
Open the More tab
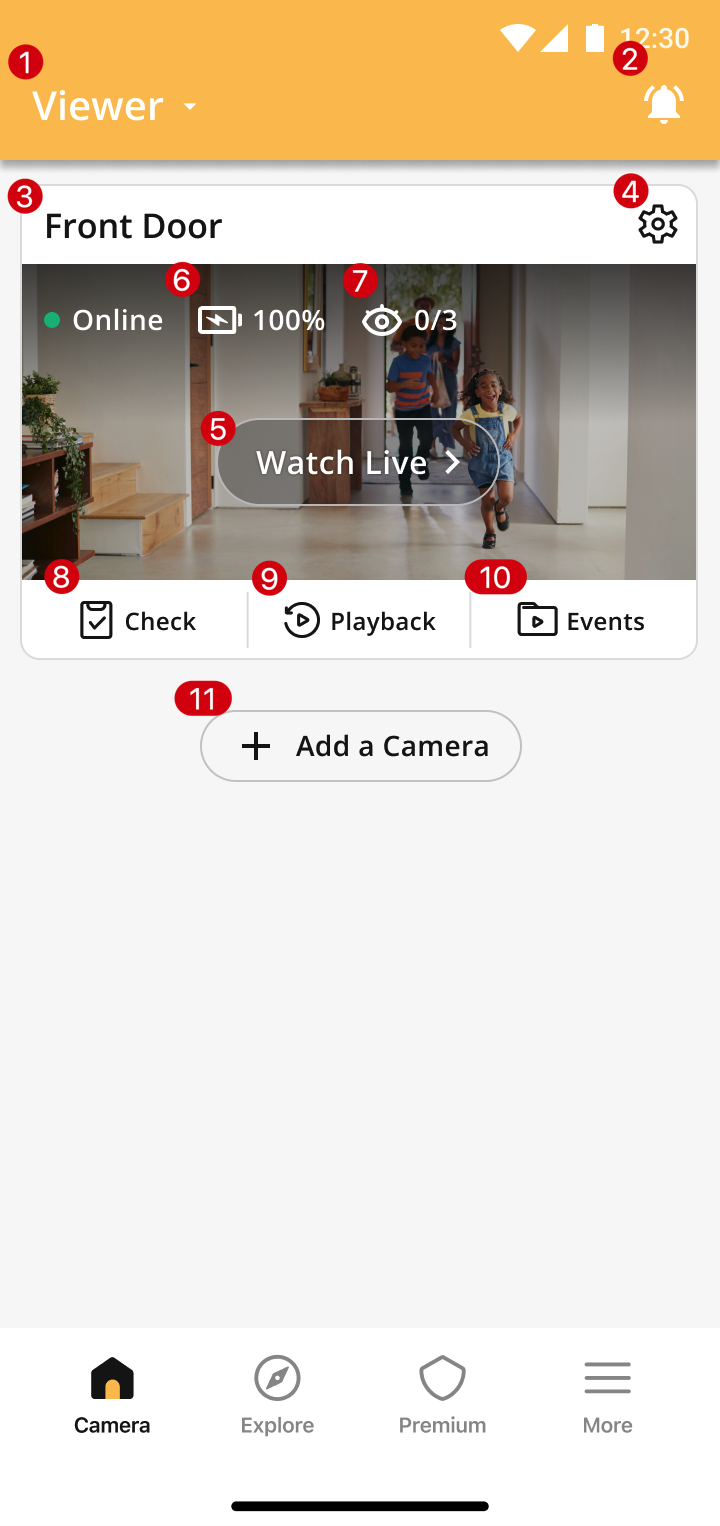607,1395
